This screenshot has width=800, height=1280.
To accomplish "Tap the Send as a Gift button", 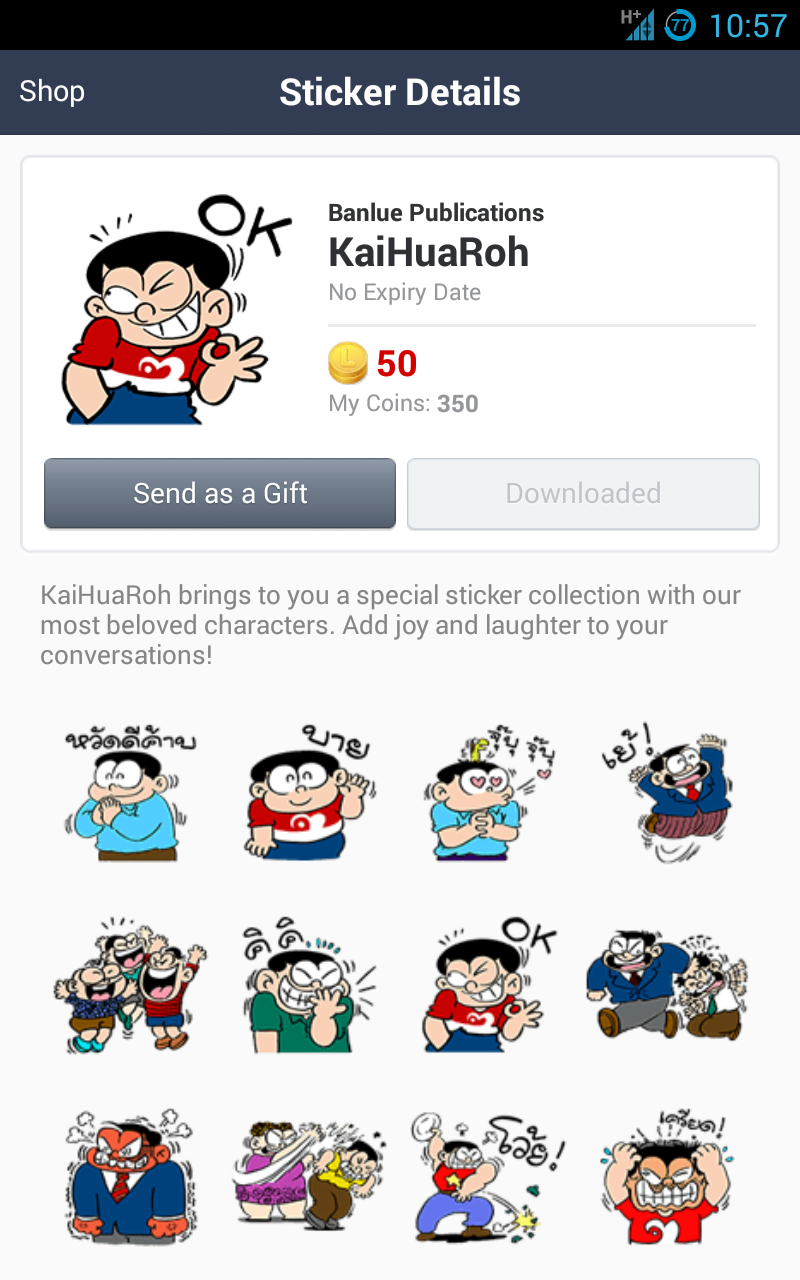I will [220, 493].
